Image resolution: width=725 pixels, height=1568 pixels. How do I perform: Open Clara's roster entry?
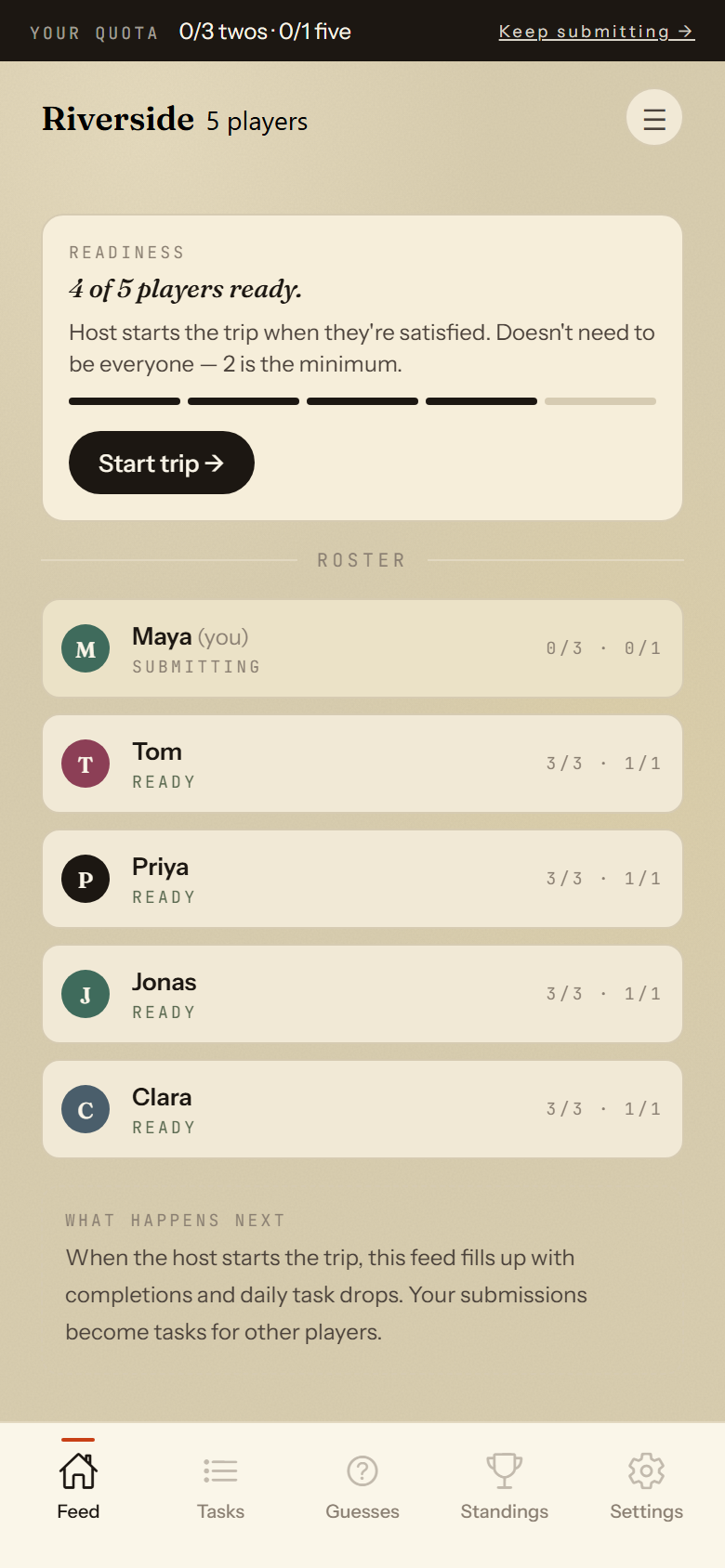(362, 1109)
